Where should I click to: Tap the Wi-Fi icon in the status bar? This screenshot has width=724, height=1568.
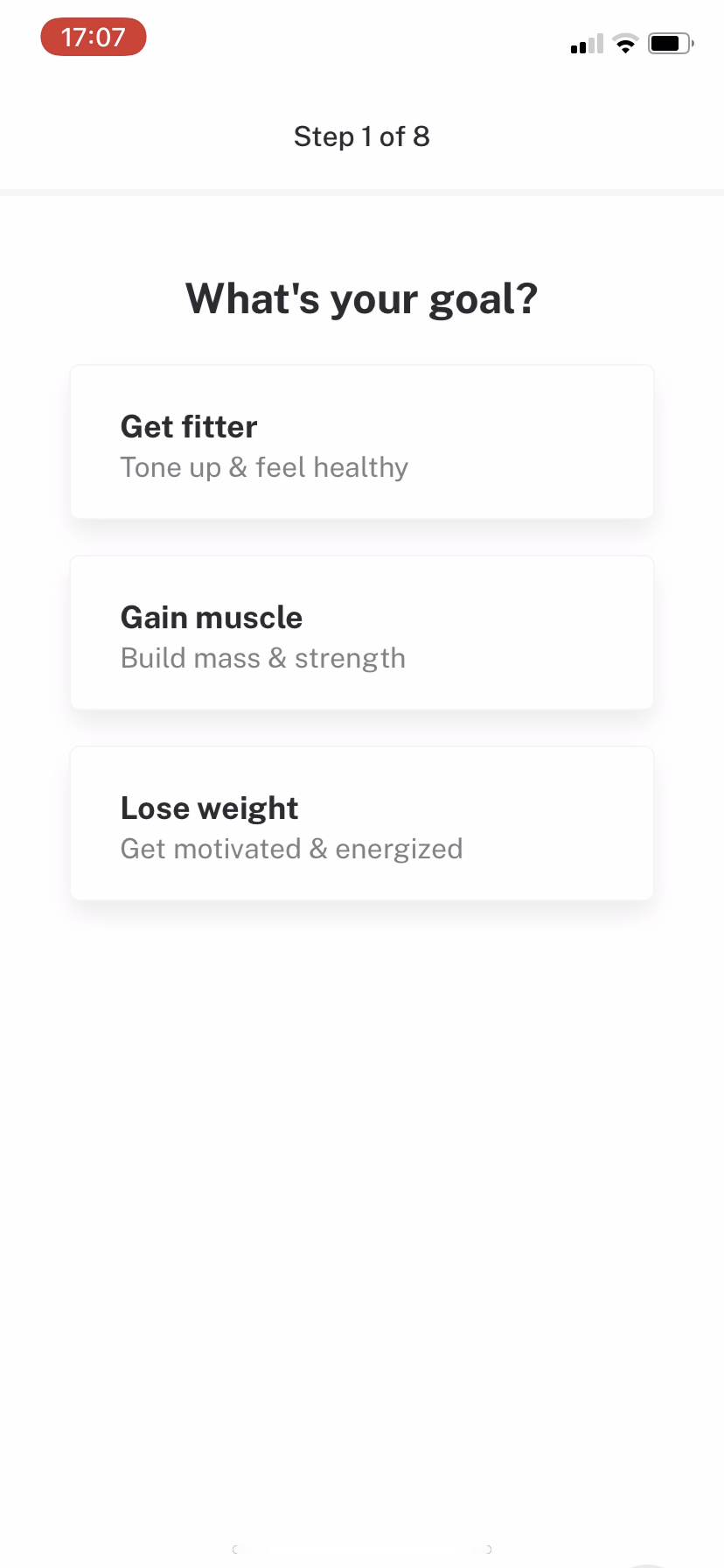[x=624, y=42]
